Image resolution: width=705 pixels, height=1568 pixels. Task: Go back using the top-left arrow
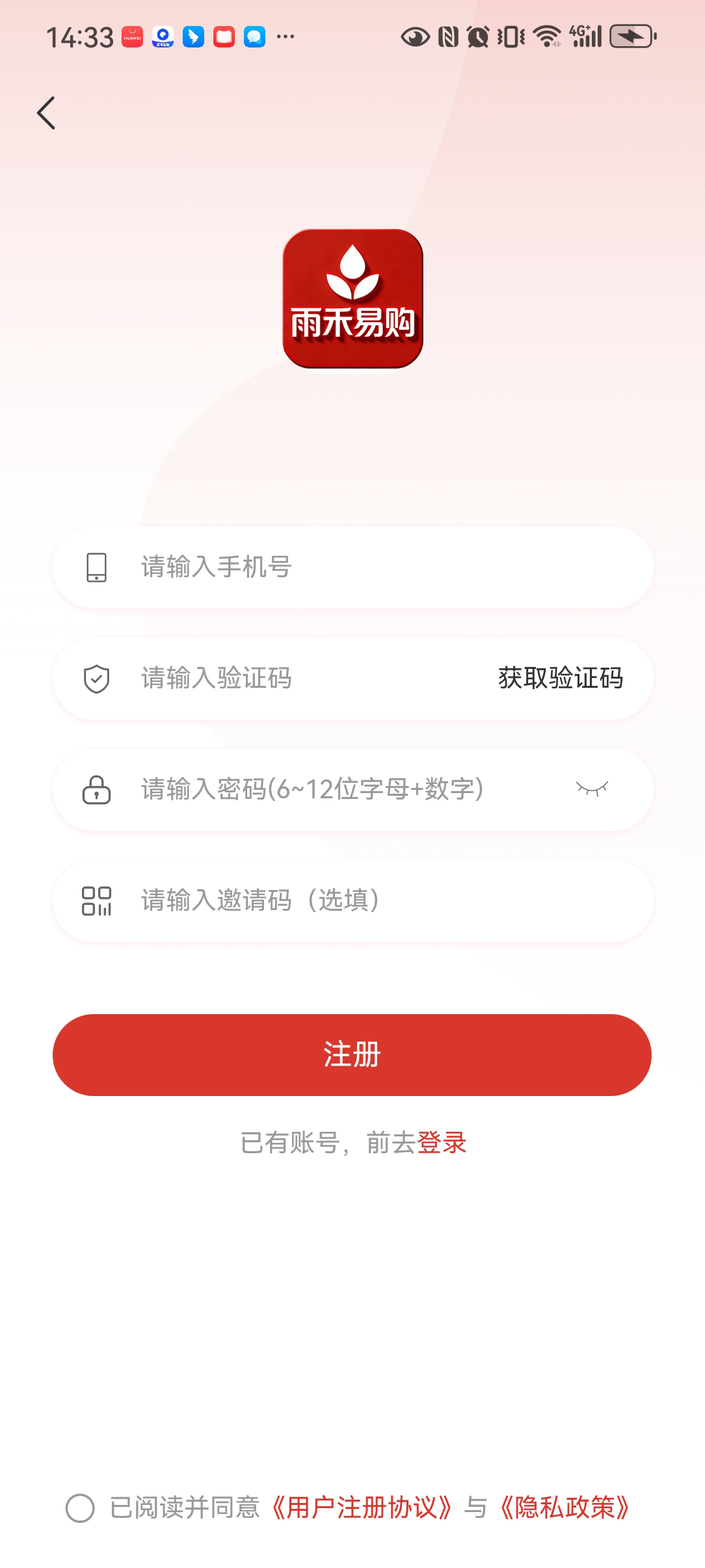(x=46, y=113)
